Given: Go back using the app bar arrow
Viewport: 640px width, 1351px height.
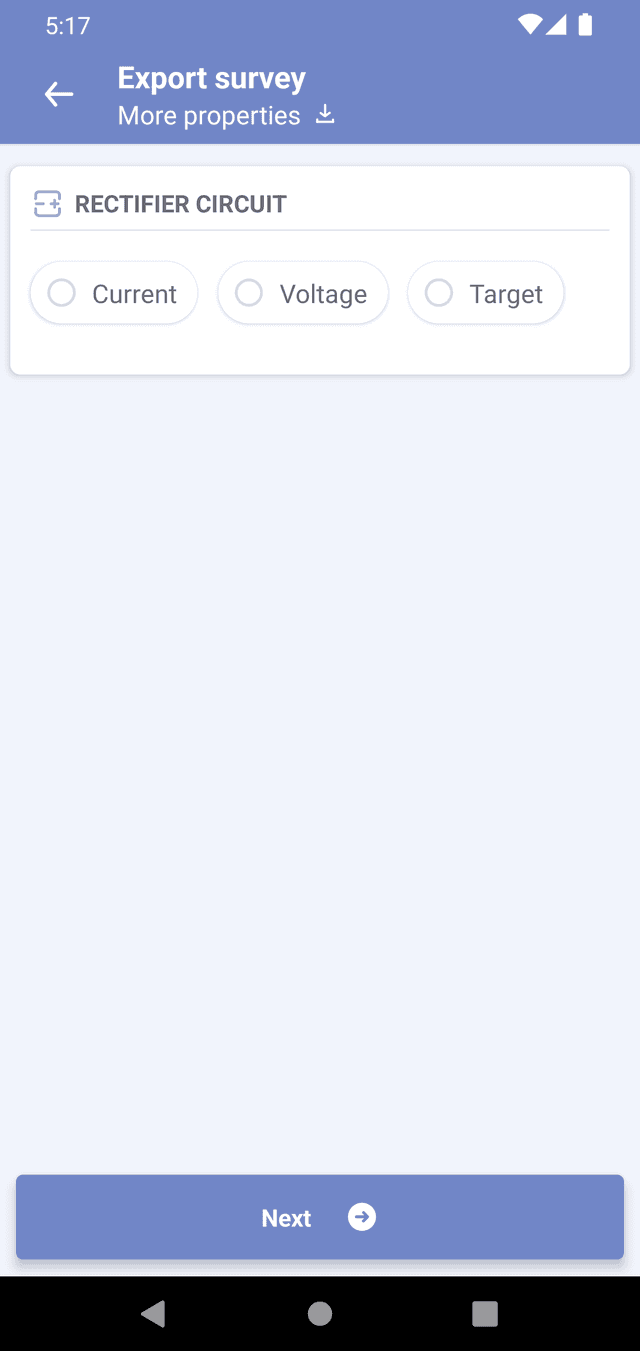Looking at the screenshot, I should [59, 95].
